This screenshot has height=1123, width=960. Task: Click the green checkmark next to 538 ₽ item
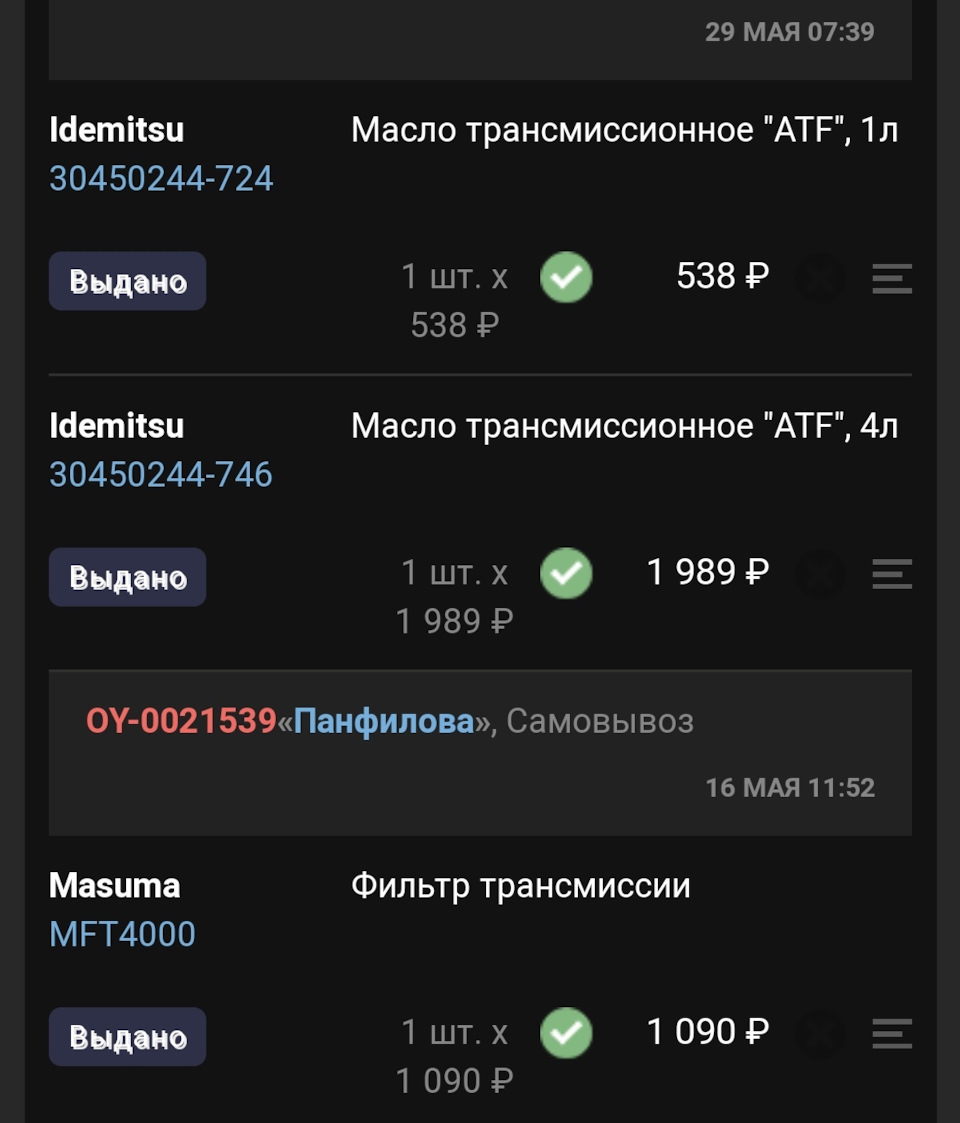click(565, 277)
